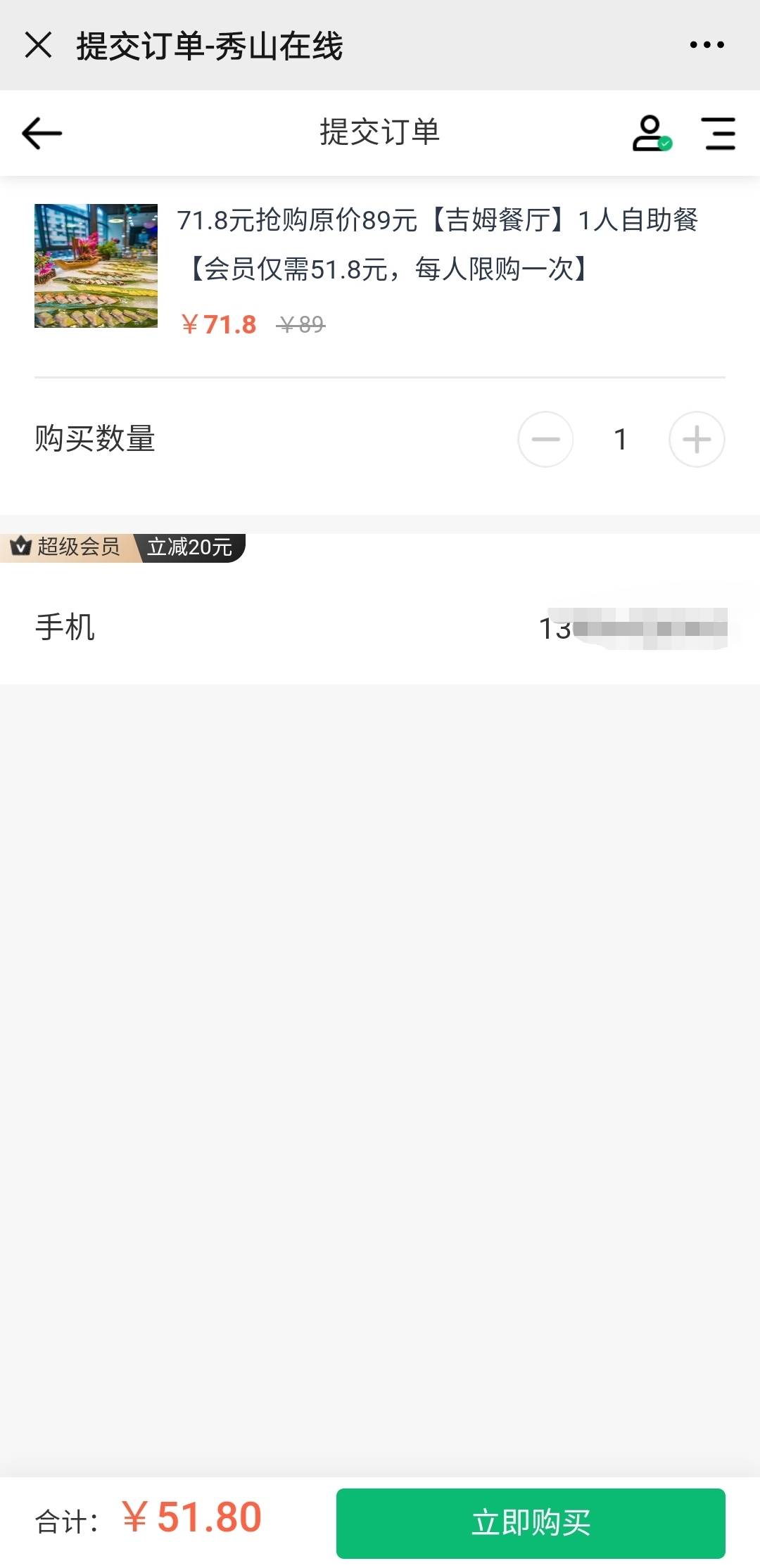Screen dimensions: 760x1568
Task: Tap 立即购买 to buy now
Action: [531, 1522]
